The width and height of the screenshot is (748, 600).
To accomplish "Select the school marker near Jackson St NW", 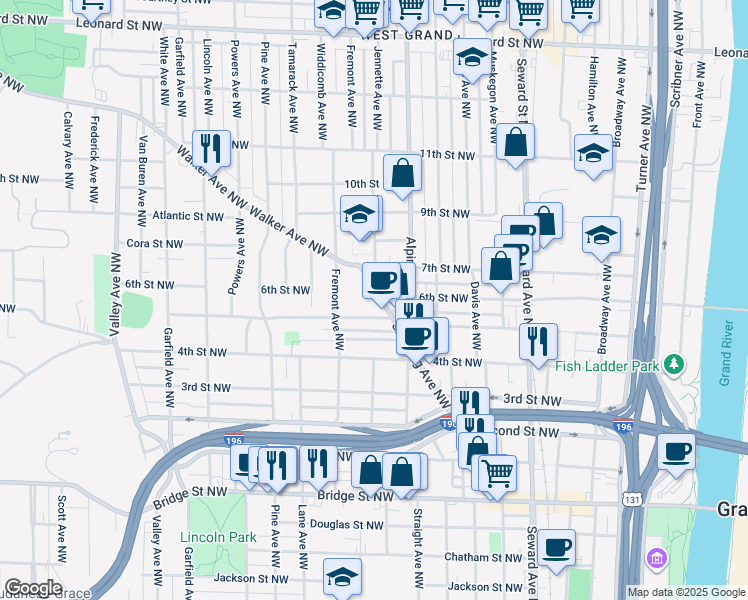I will click(342, 577).
